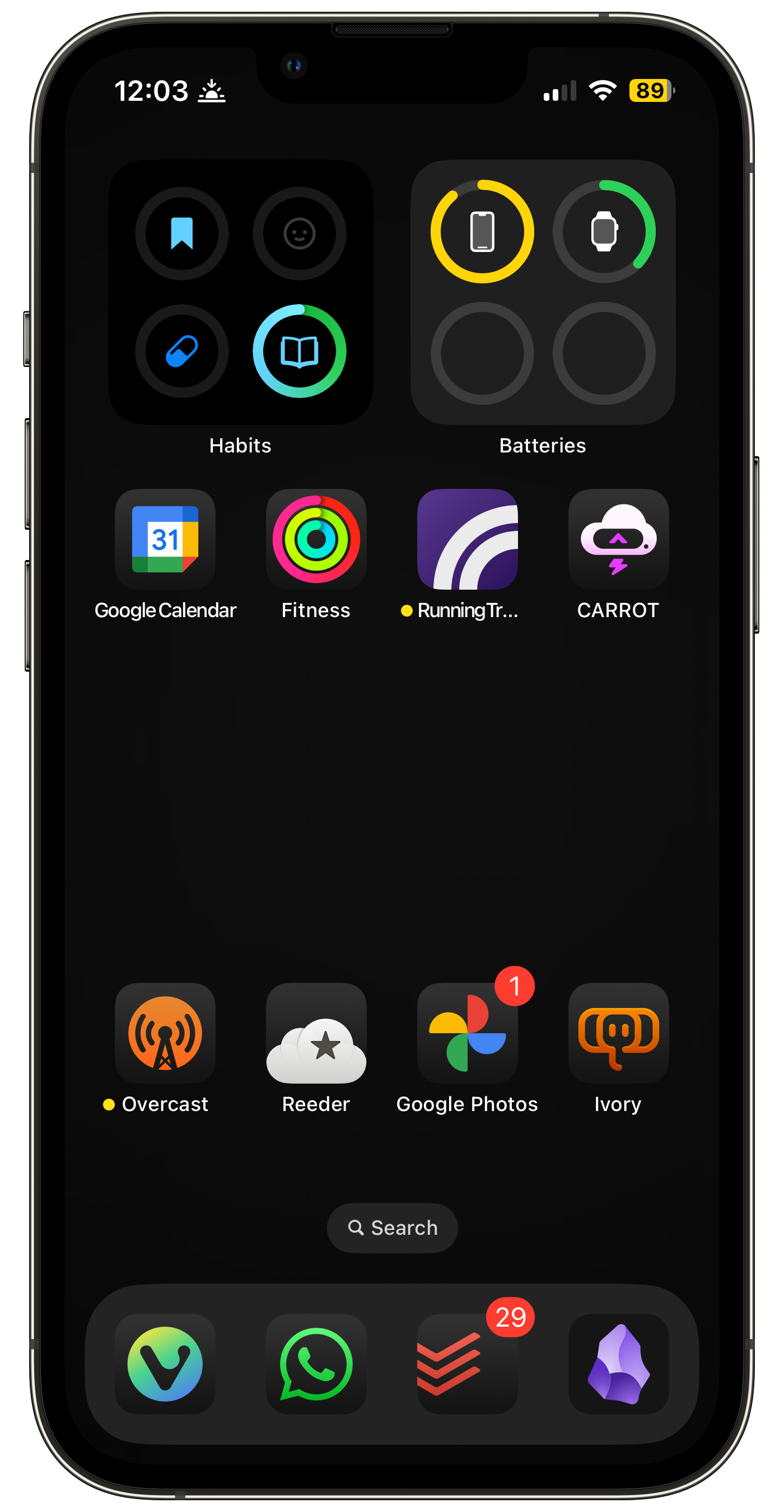
Task: Open the Reeder app
Action: pyautogui.click(x=316, y=1033)
